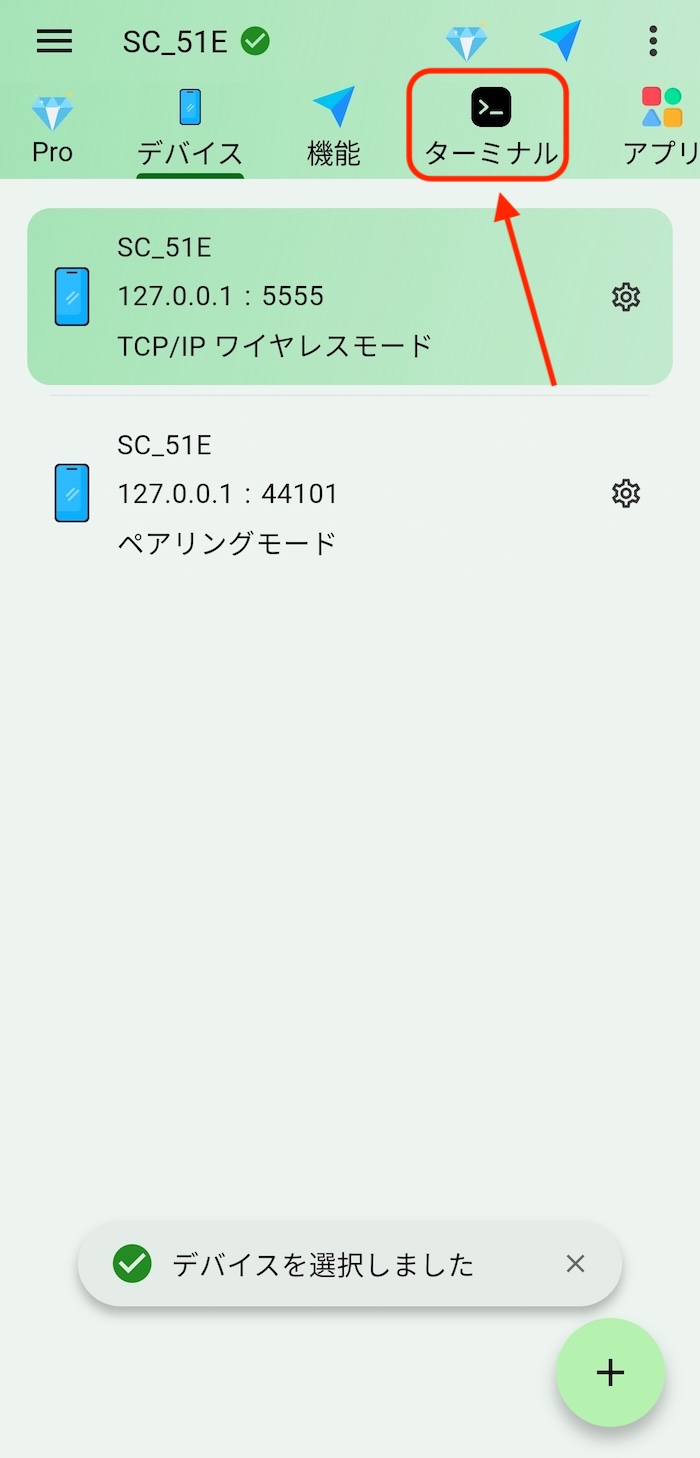Select the デバイス tab
The image size is (700, 1458).
pyautogui.click(x=190, y=130)
